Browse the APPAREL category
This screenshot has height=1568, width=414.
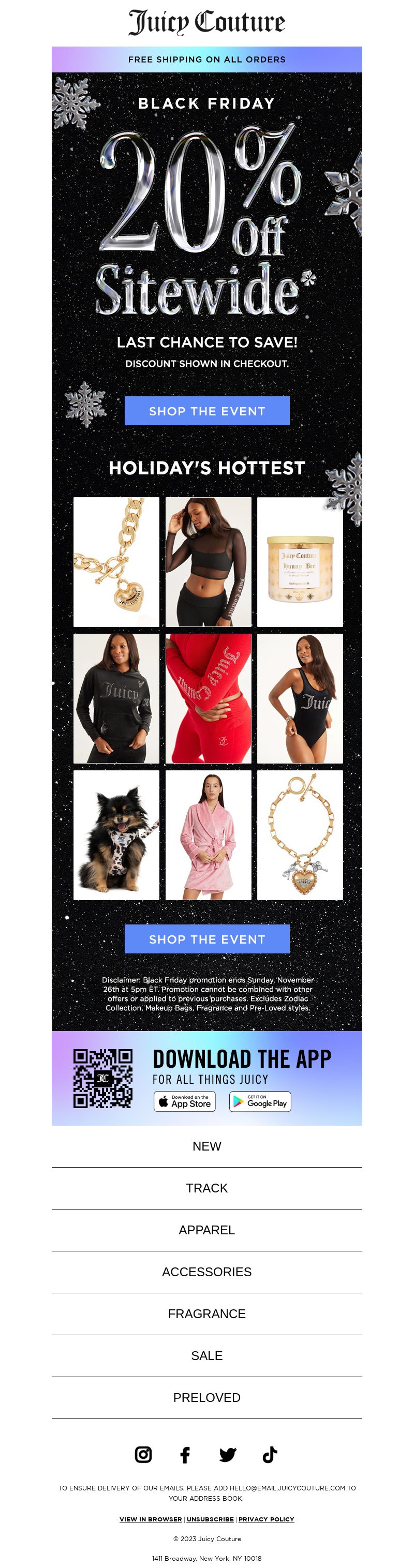click(x=207, y=1230)
